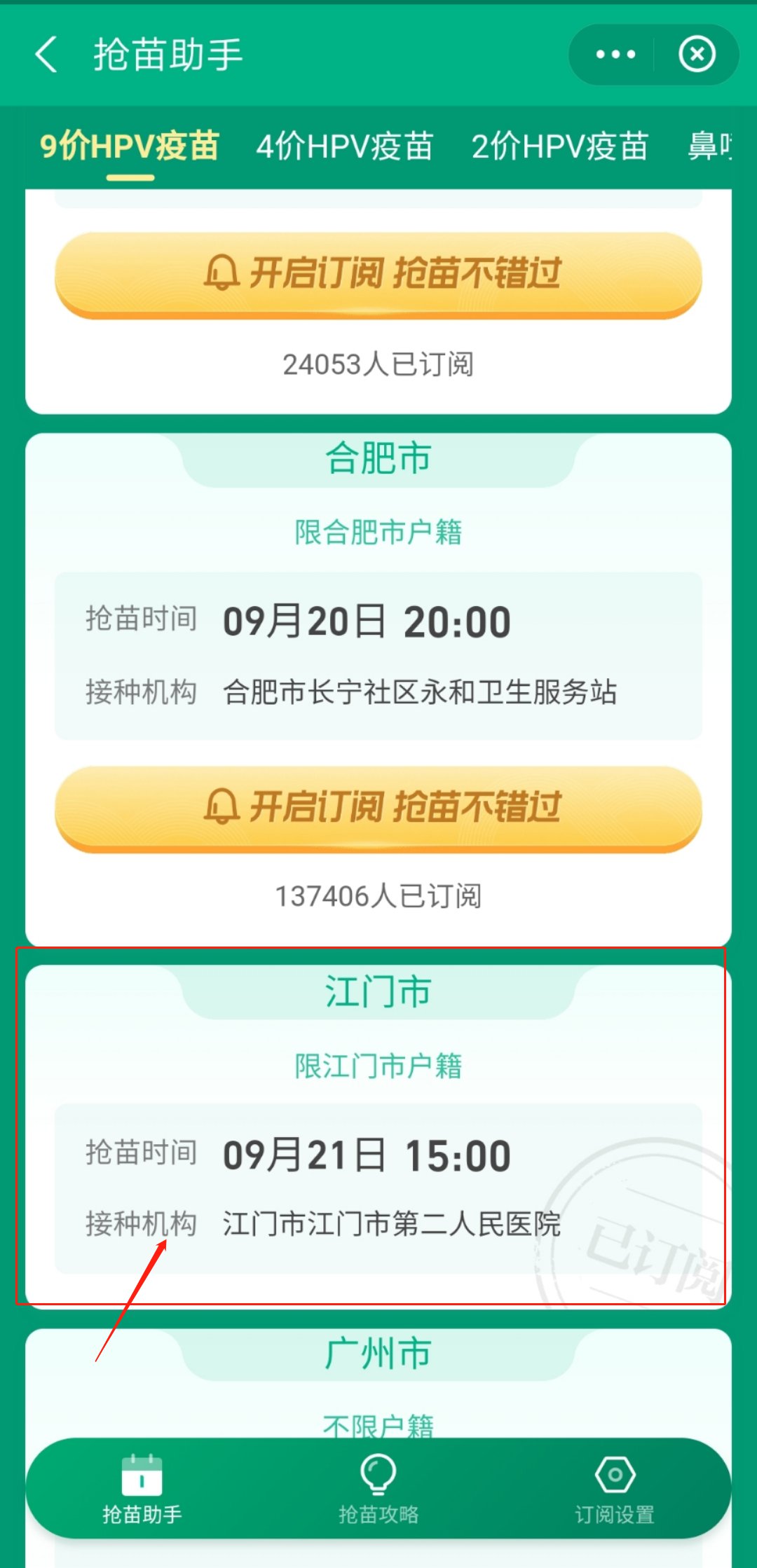Open the mini-program overflow menu
Screen dimensions: 757x1568
coord(615,55)
